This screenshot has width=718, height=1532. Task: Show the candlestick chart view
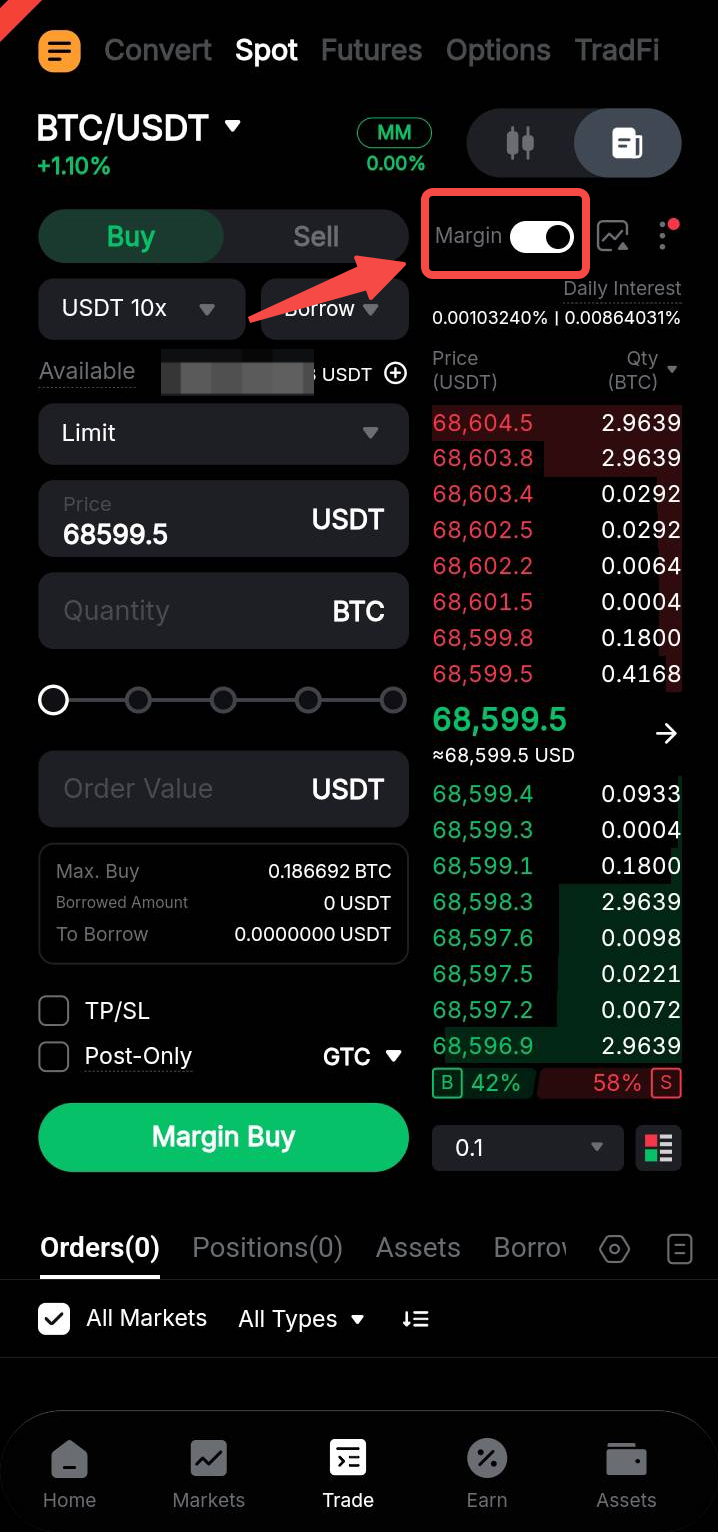coord(520,143)
